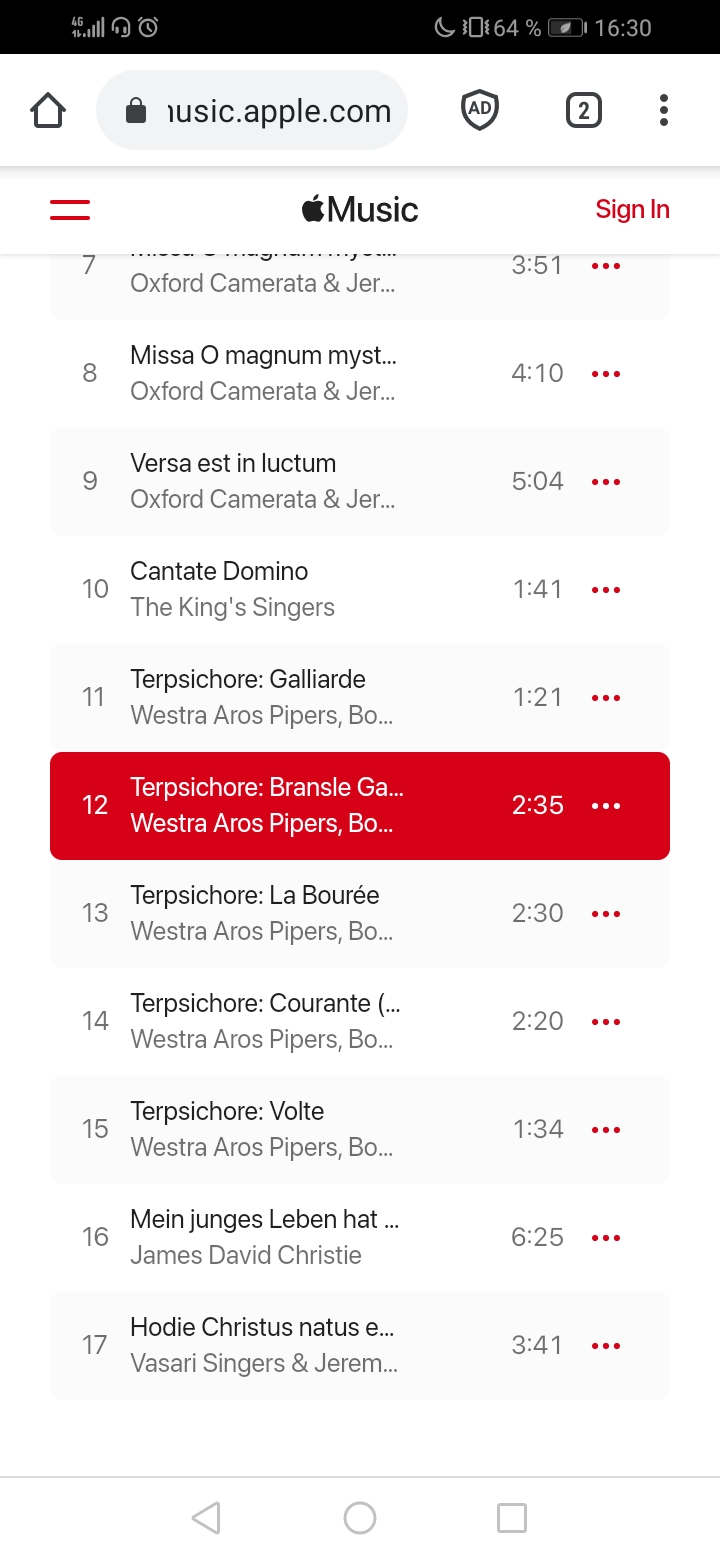Open more options for track 8 Missa
The width and height of the screenshot is (720, 1560).
(606, 374)
